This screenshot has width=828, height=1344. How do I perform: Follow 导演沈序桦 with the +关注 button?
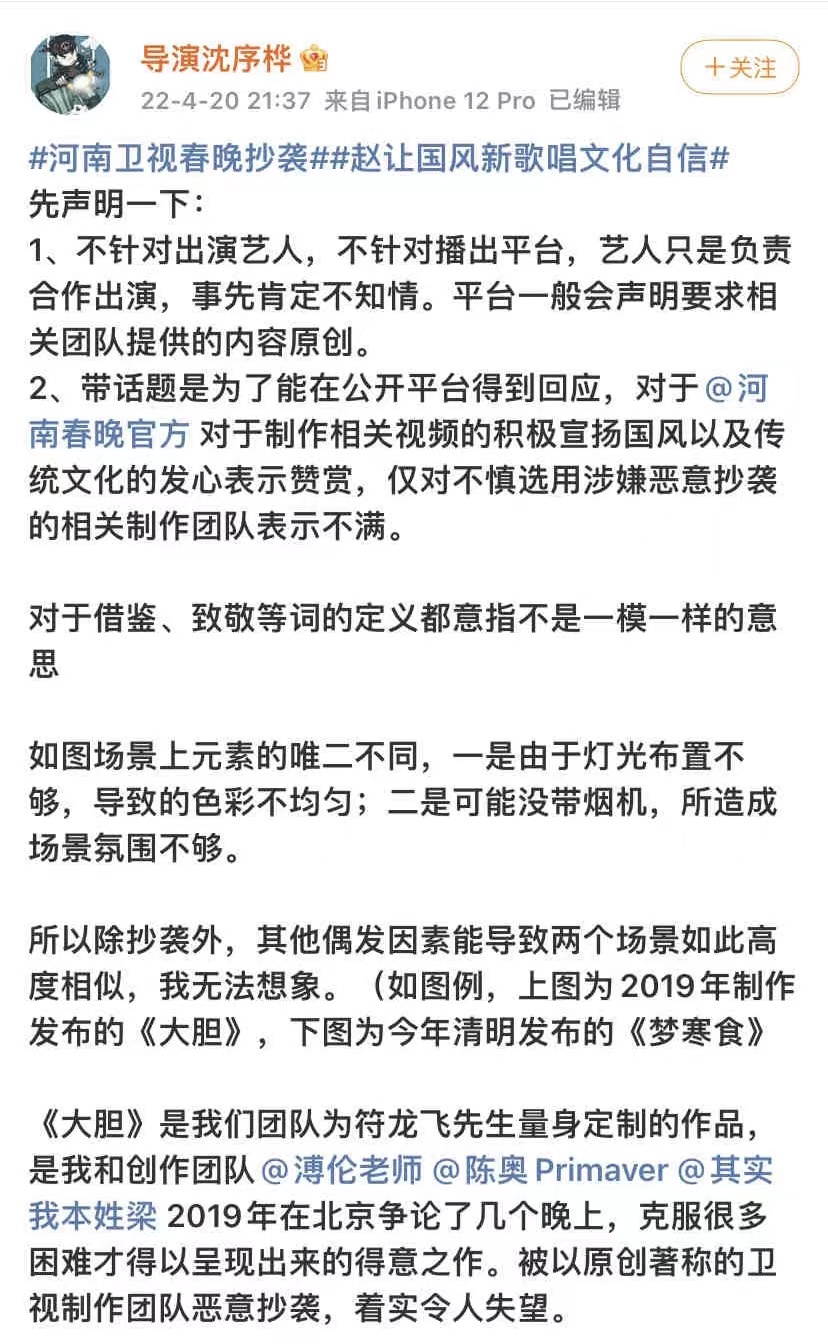(x=739, y=68)
